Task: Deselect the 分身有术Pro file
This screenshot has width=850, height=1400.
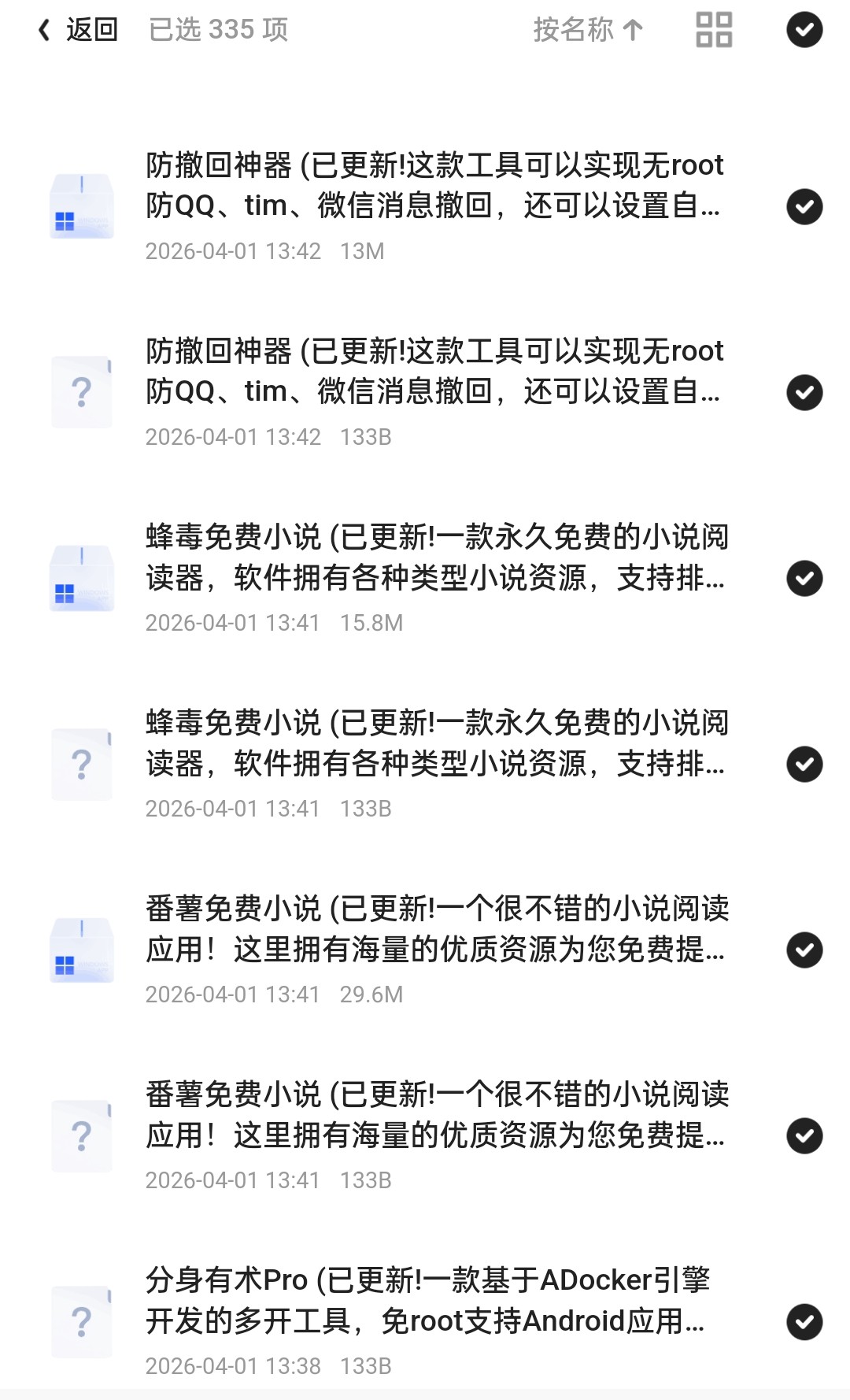Action: pos(804,1322)
